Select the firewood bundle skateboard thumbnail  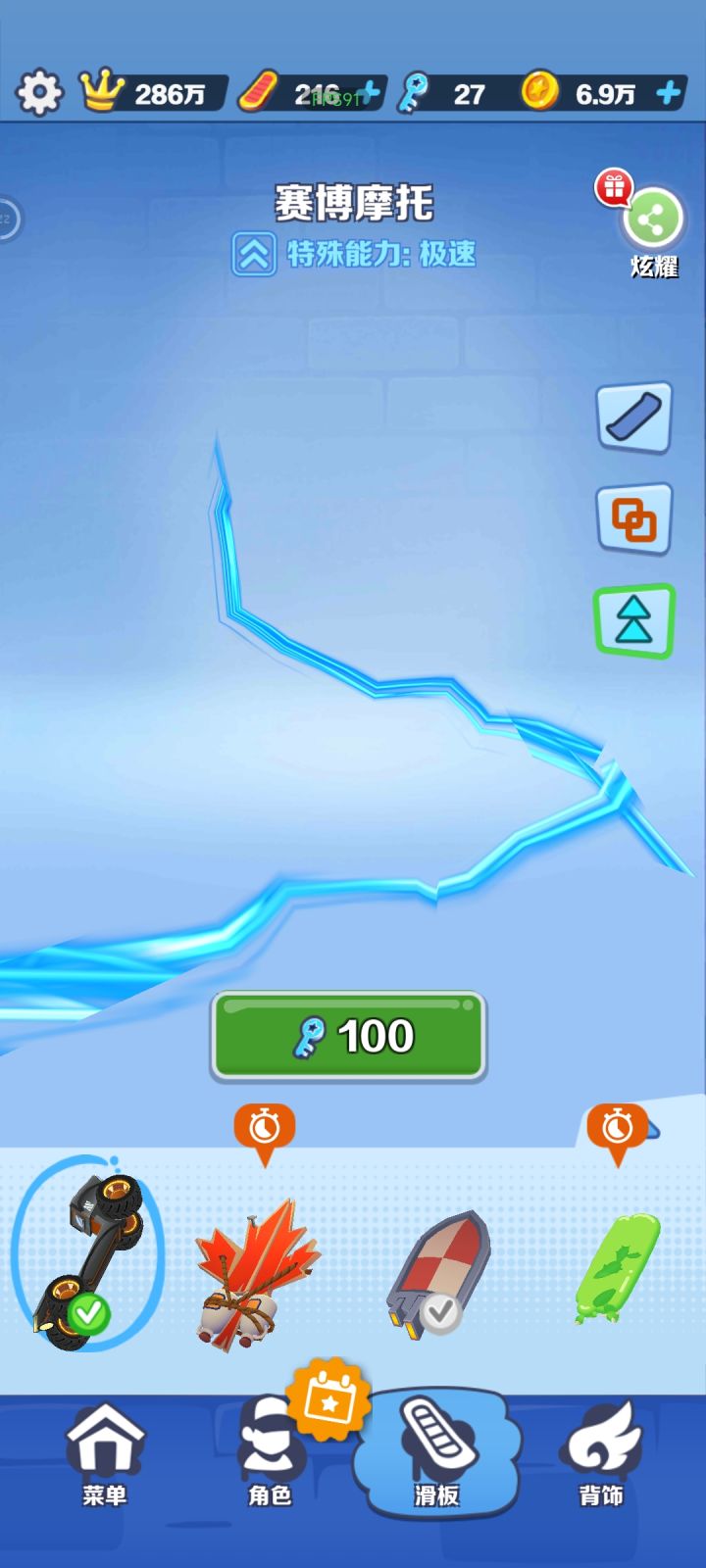255,1274
